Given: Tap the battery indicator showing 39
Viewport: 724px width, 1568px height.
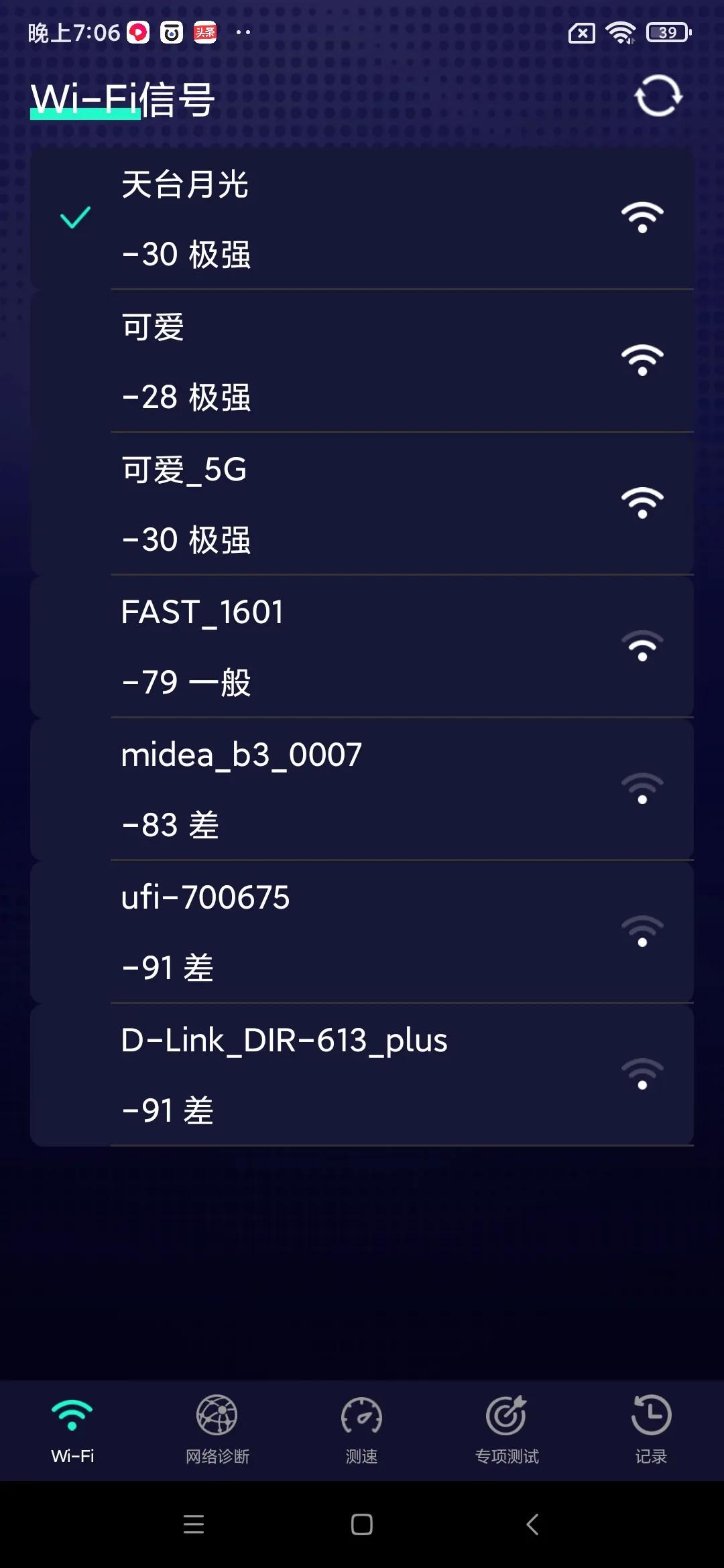Looking at the screenshot, I should (666, 32).
